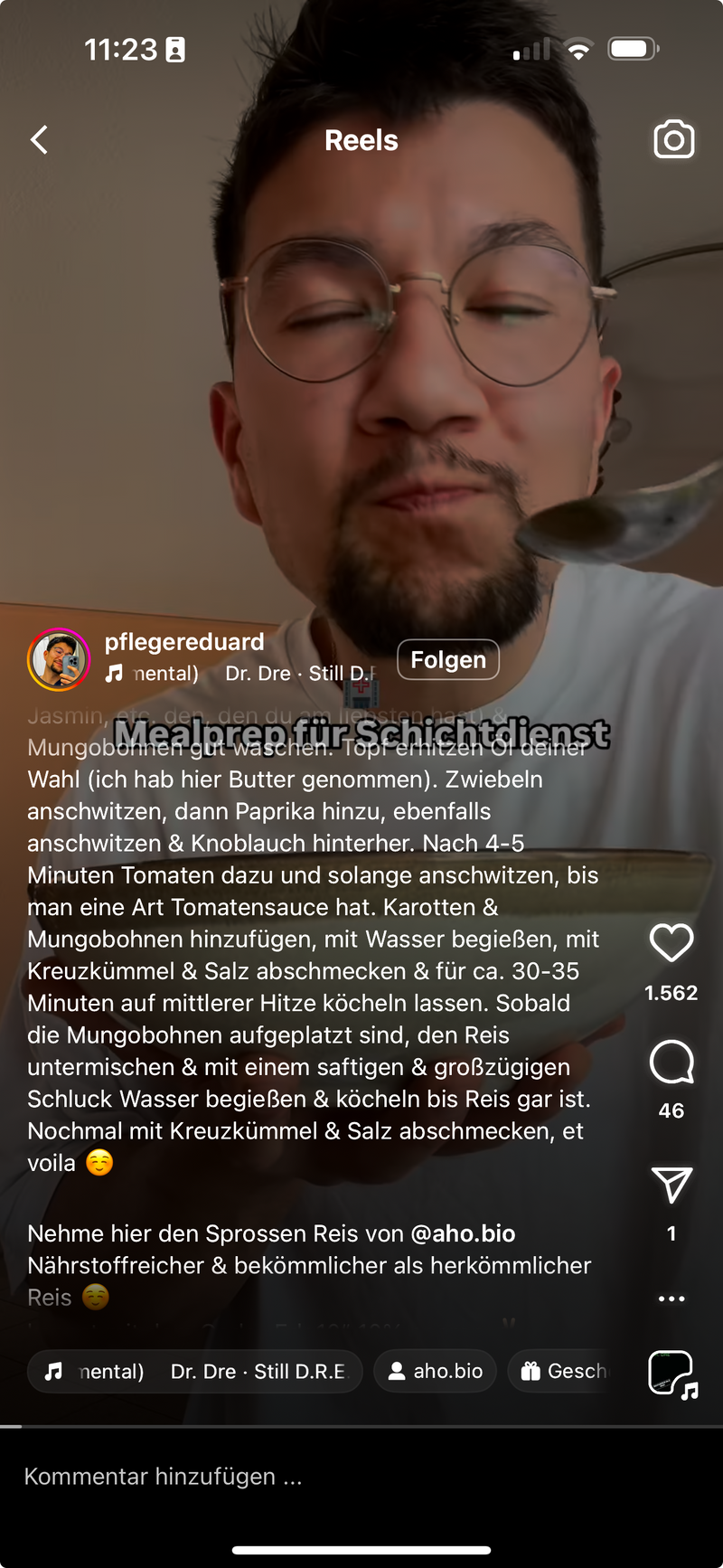The height and width of the screenshot is (1568, 723).
Task: Add a comment in Kommentar hinzufügen field
Action: 271,1477
